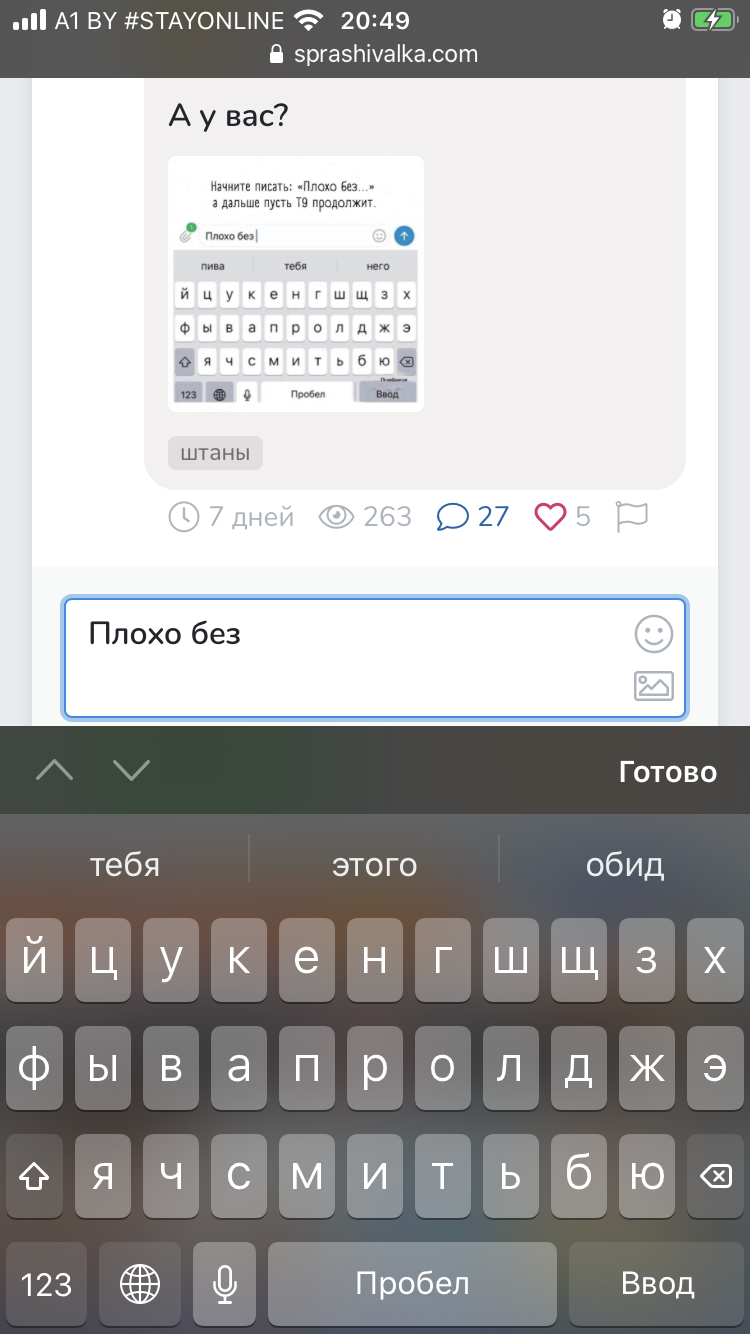Viewport: 750px width, 1334px height.
Task: Choose the suggestion этого
Action: (374, 864)
